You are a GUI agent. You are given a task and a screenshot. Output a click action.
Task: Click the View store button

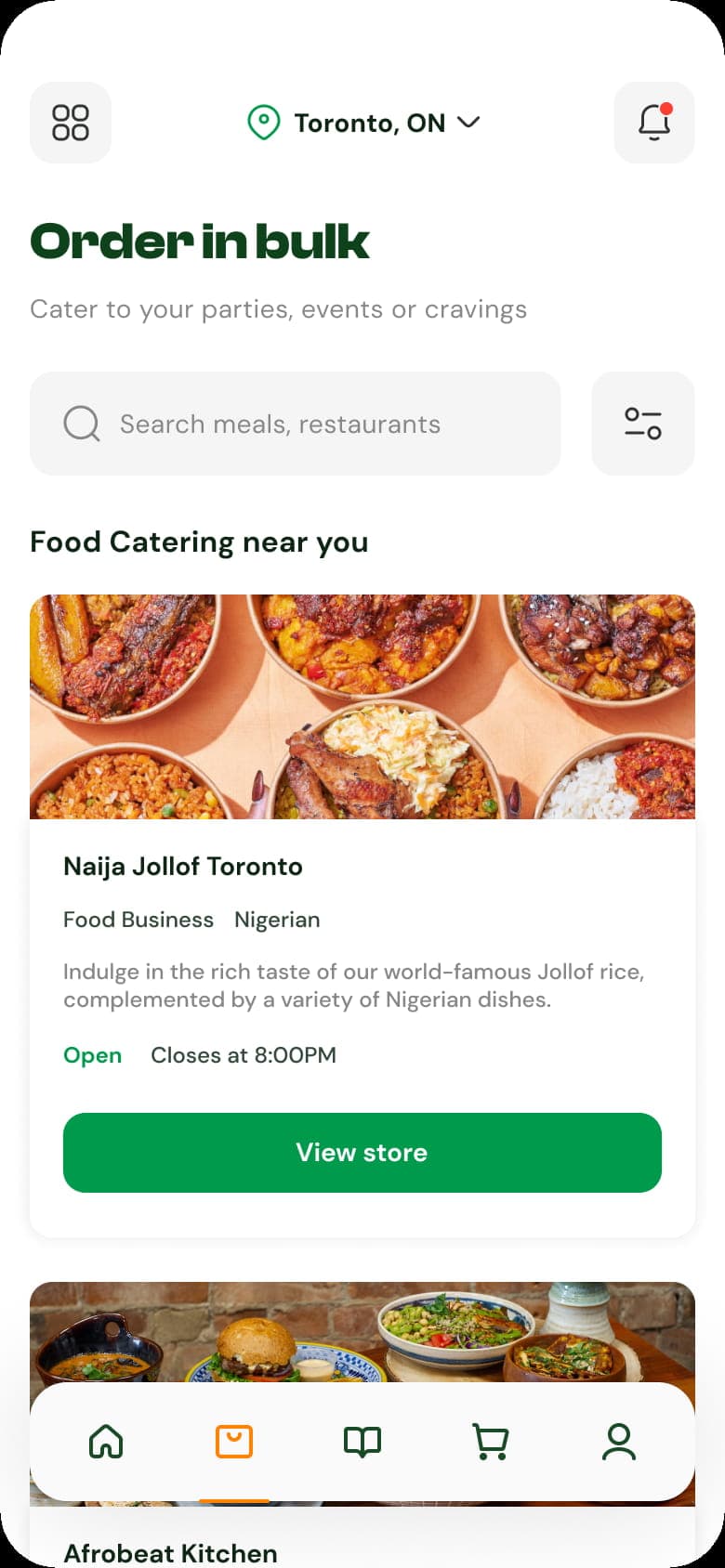[362, 1153]
